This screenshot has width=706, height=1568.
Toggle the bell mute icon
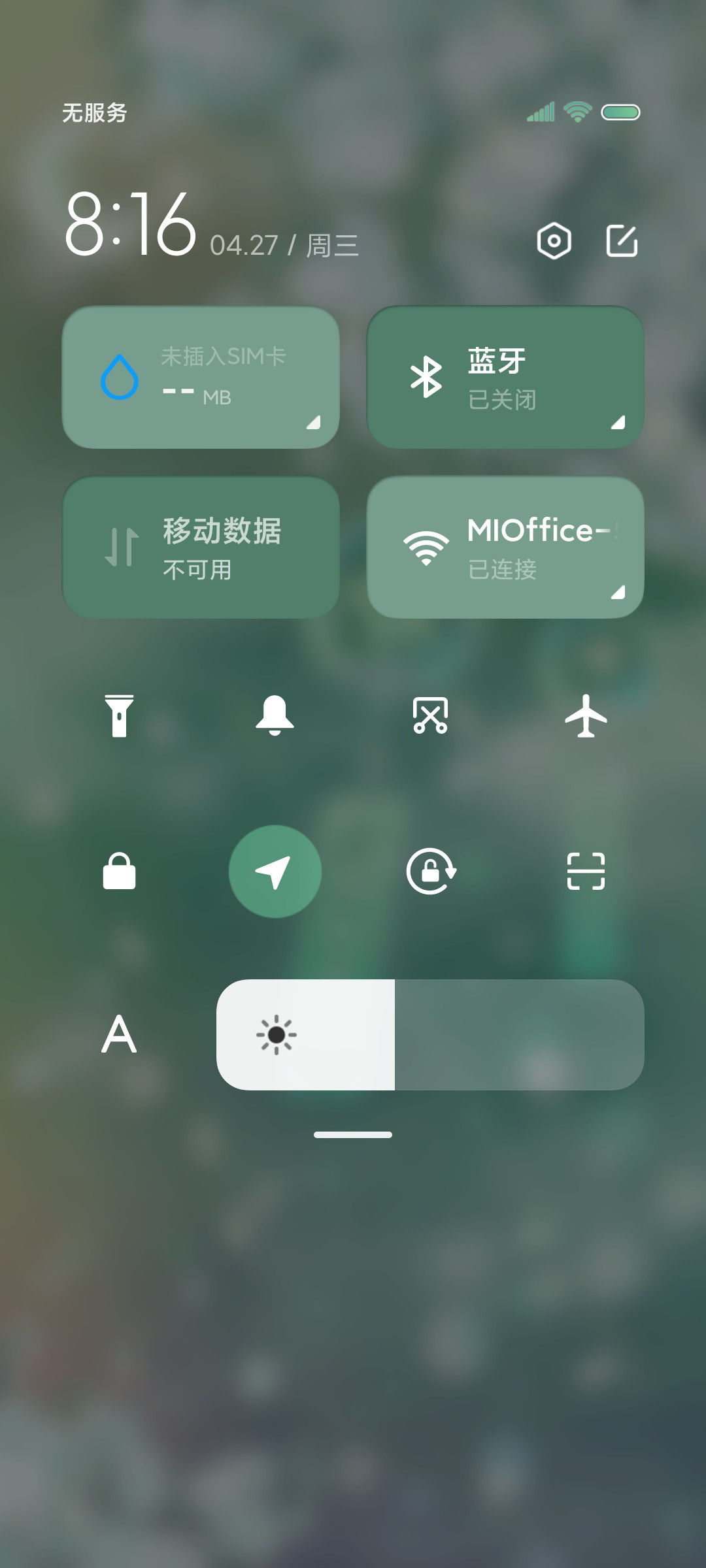point(275,715)
